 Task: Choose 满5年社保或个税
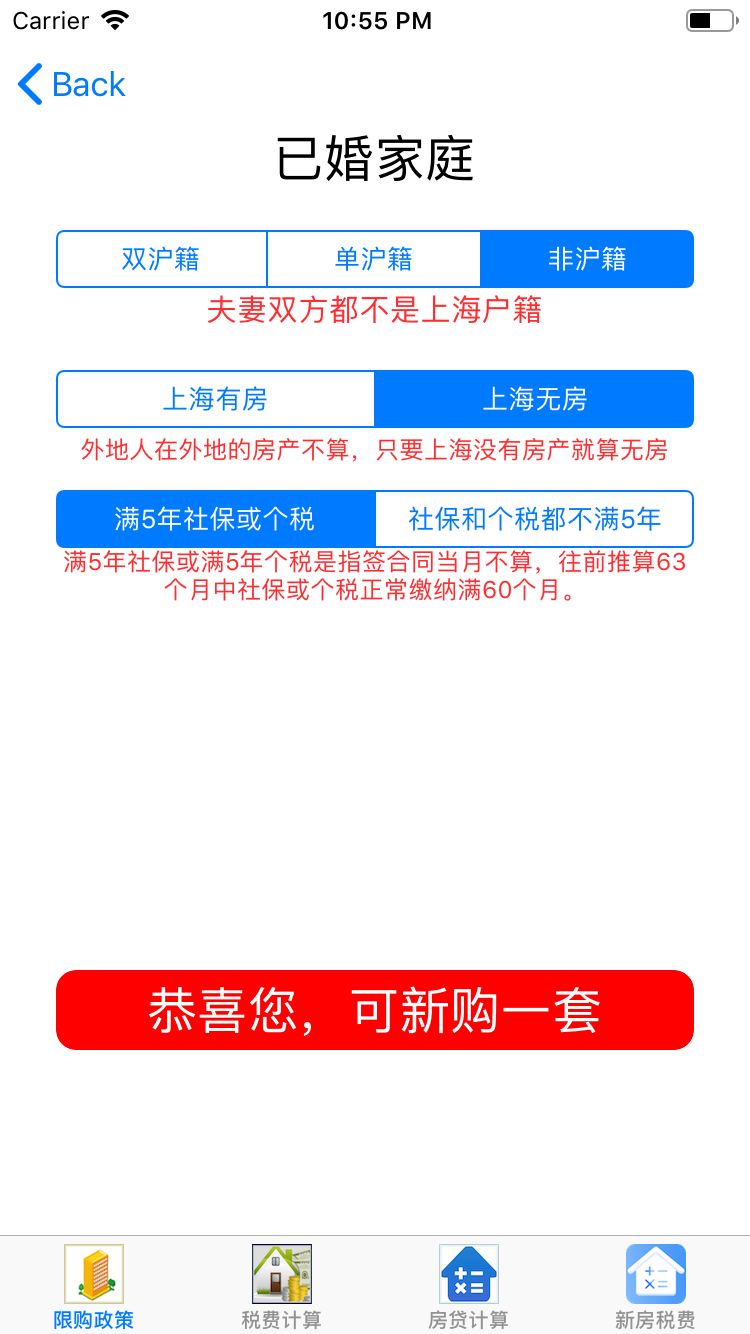click(215, 519)
